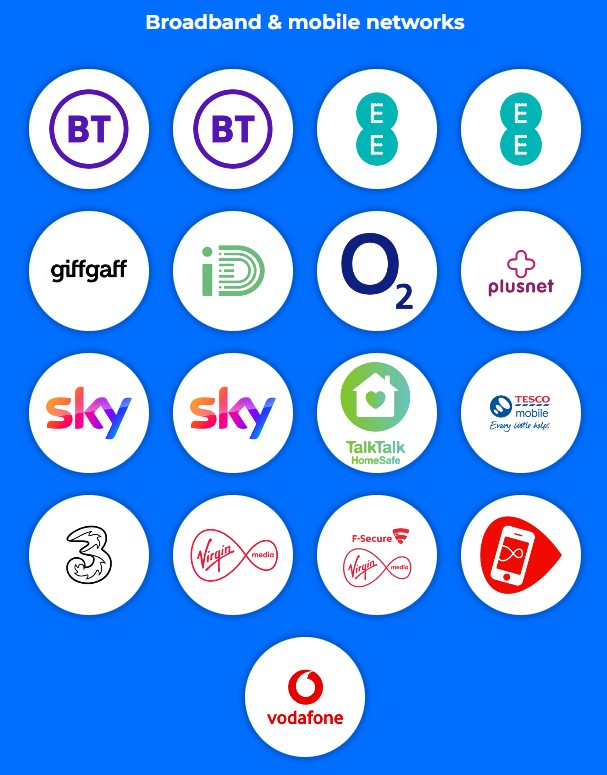Open the Three network tile
This screenshot has width=607, height=775.
point(89,555)
